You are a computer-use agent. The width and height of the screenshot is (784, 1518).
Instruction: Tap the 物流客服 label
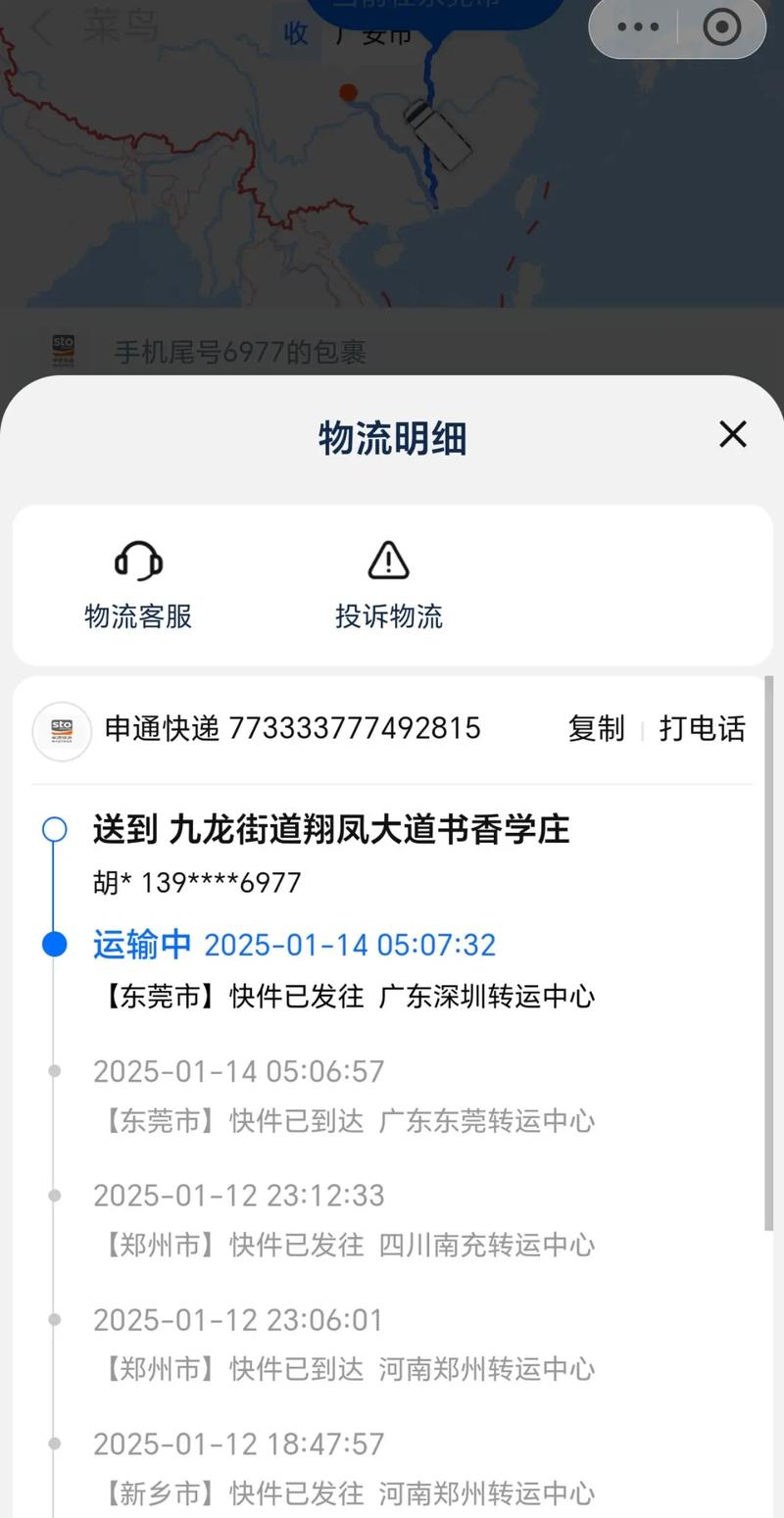tap(136, 616)
